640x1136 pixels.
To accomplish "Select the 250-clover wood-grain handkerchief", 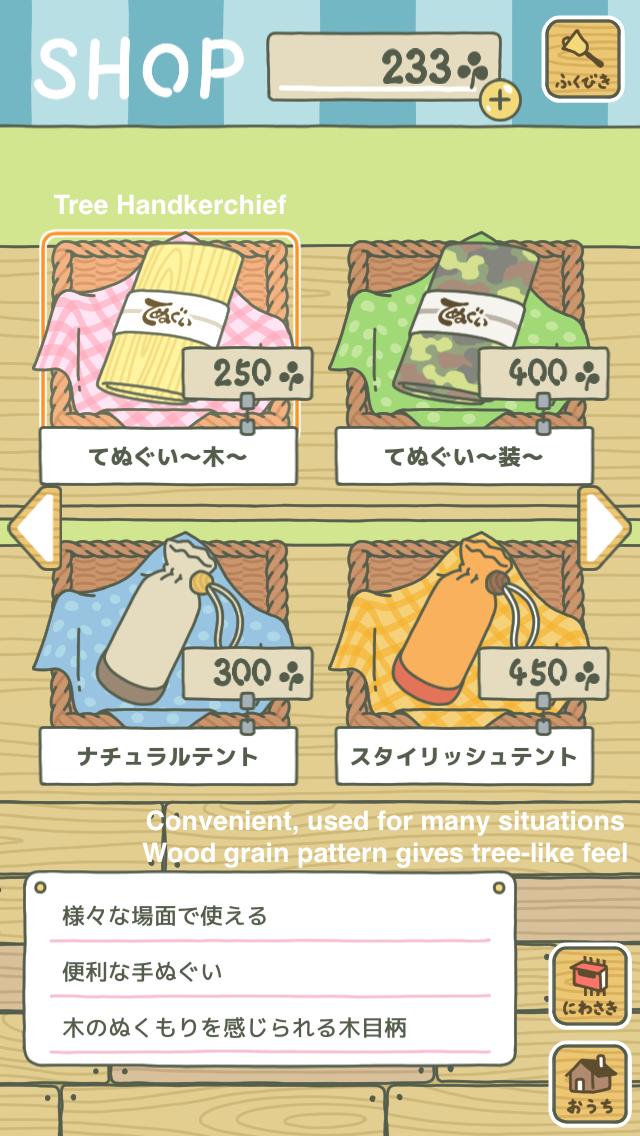I will tap(169, 358).
